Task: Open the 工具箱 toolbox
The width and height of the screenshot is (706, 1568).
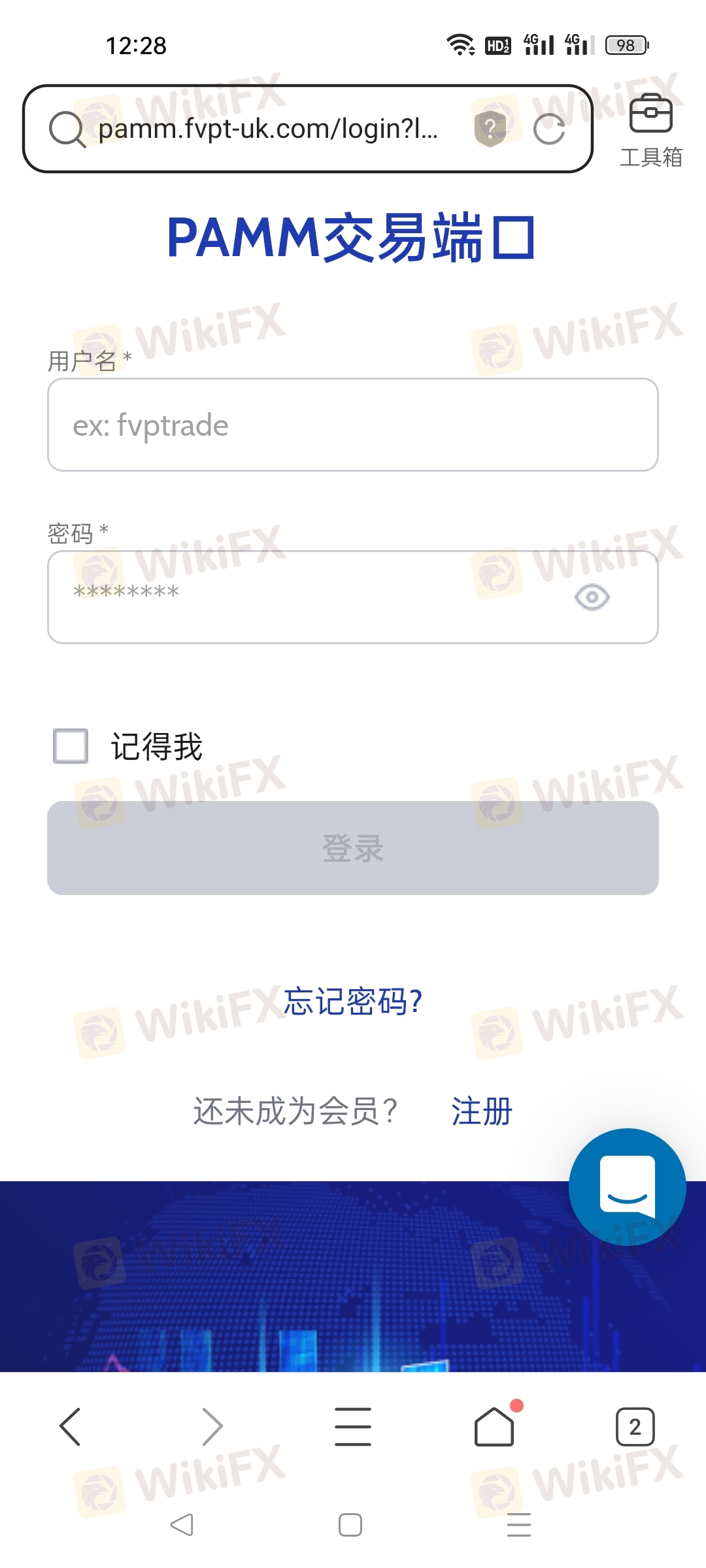Action: pyautogui.click(x=650, y=129)
